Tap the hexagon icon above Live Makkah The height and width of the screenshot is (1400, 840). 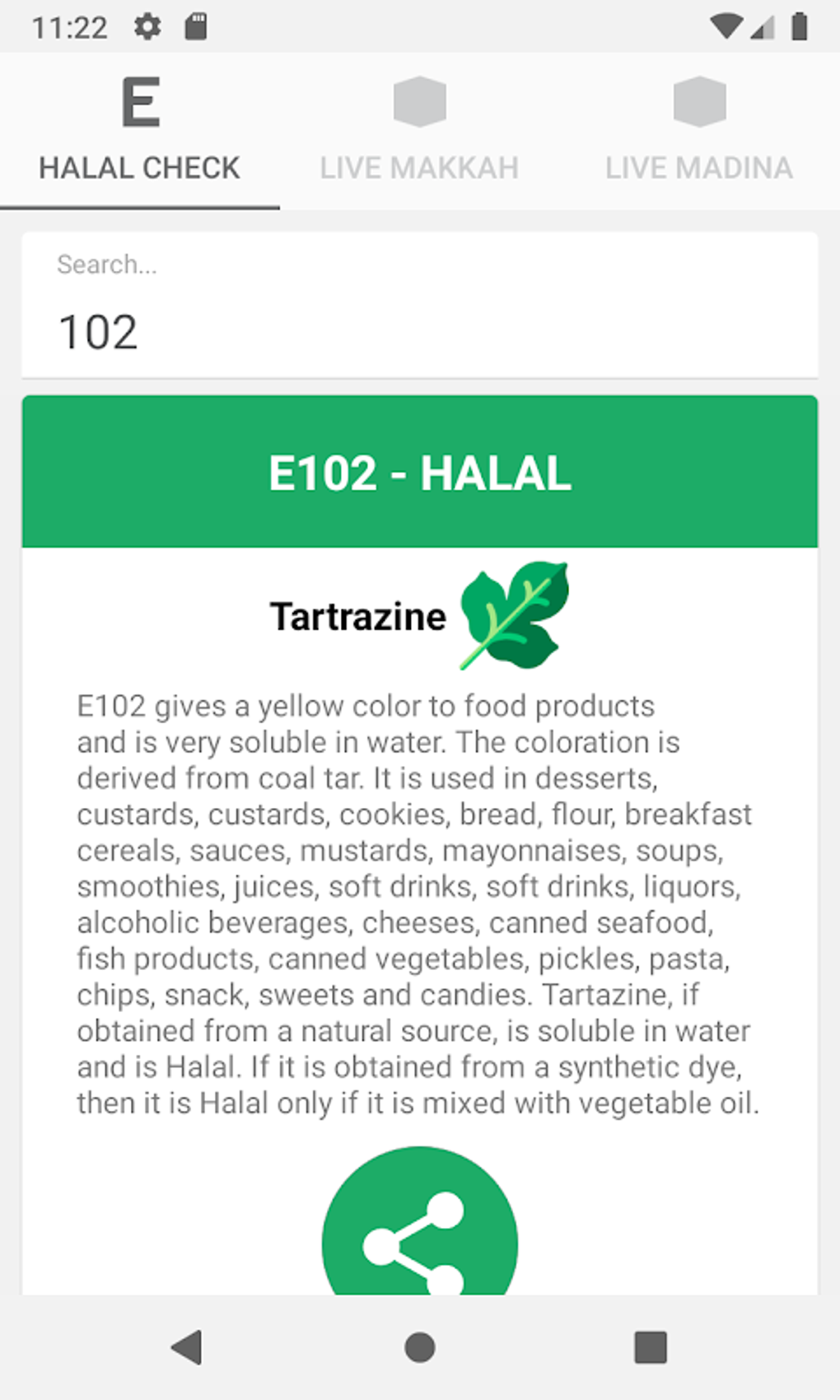420,100
